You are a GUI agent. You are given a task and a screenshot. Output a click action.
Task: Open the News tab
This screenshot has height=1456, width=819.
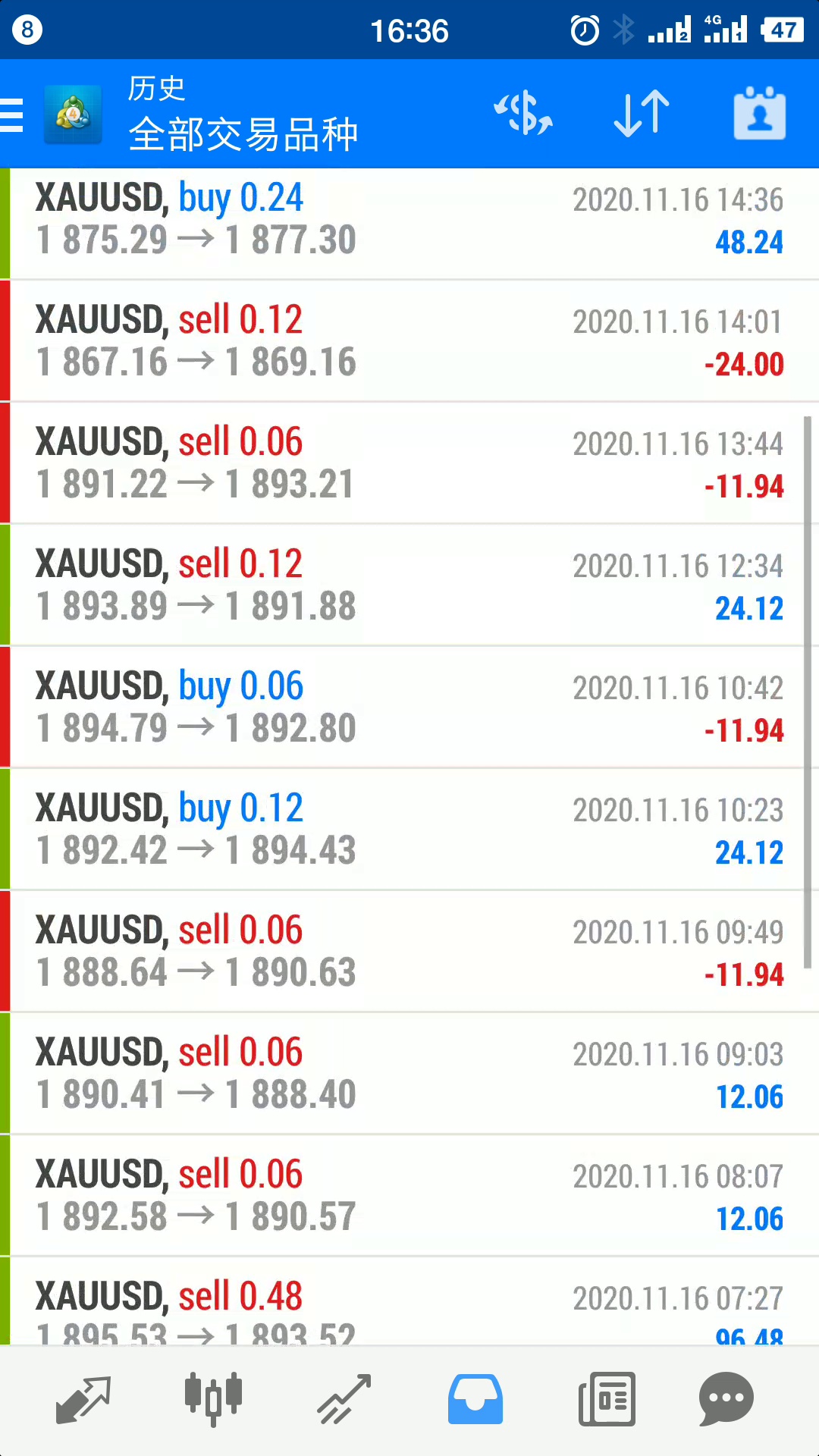point(607,1399)
